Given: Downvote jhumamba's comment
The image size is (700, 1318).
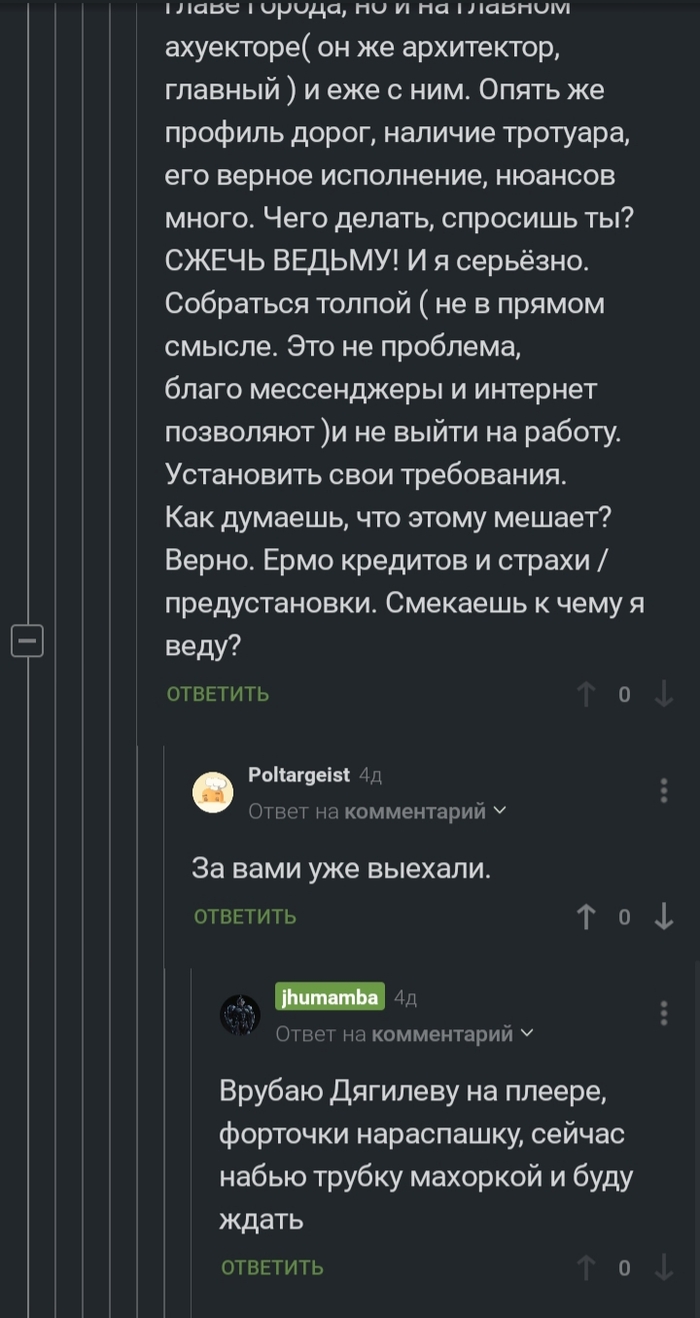Looking at the screenshot, I should [664, 1267].
